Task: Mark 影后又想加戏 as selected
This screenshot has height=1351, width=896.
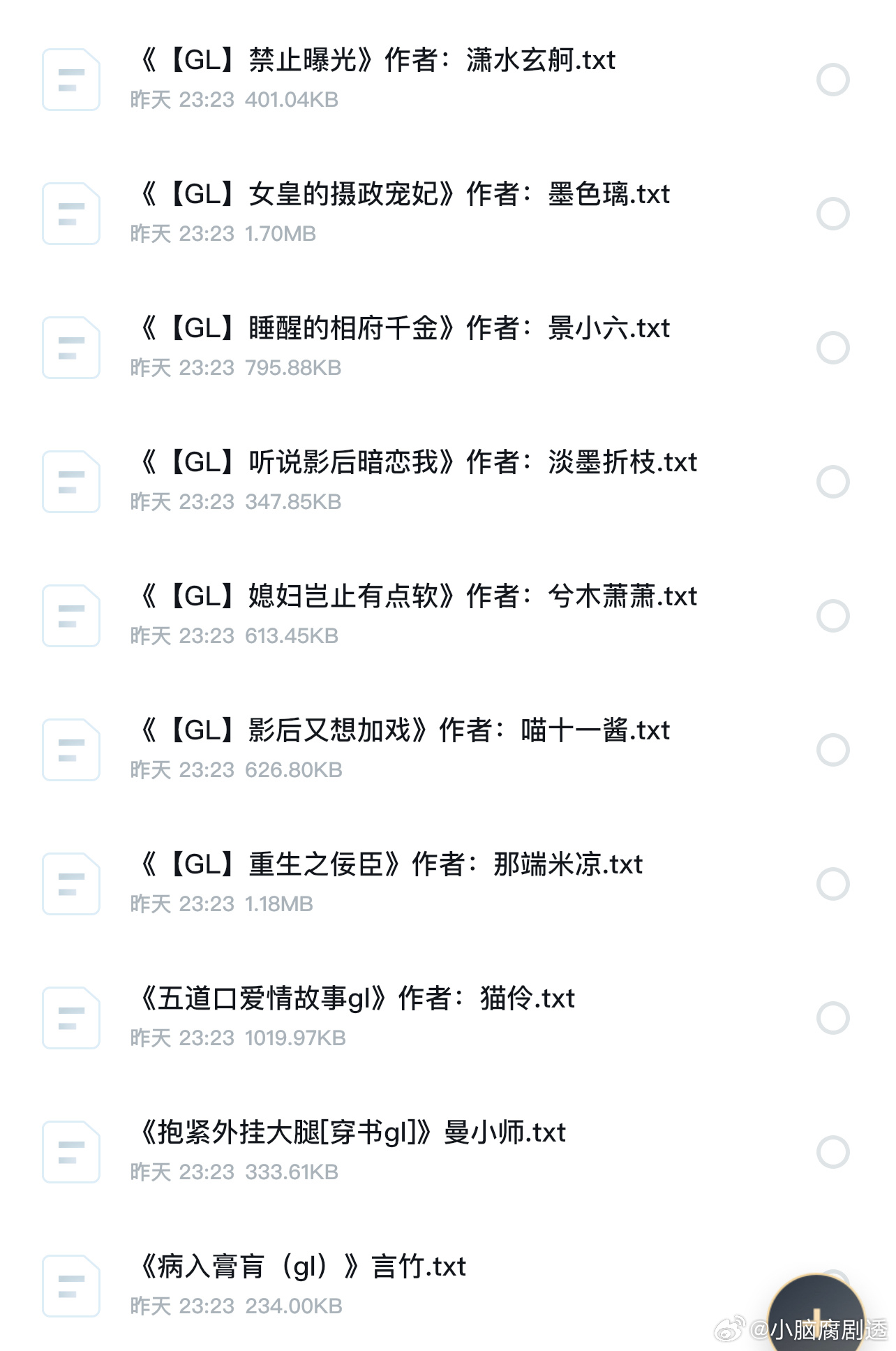Action: pyautogui.click(x=832, y=750)
